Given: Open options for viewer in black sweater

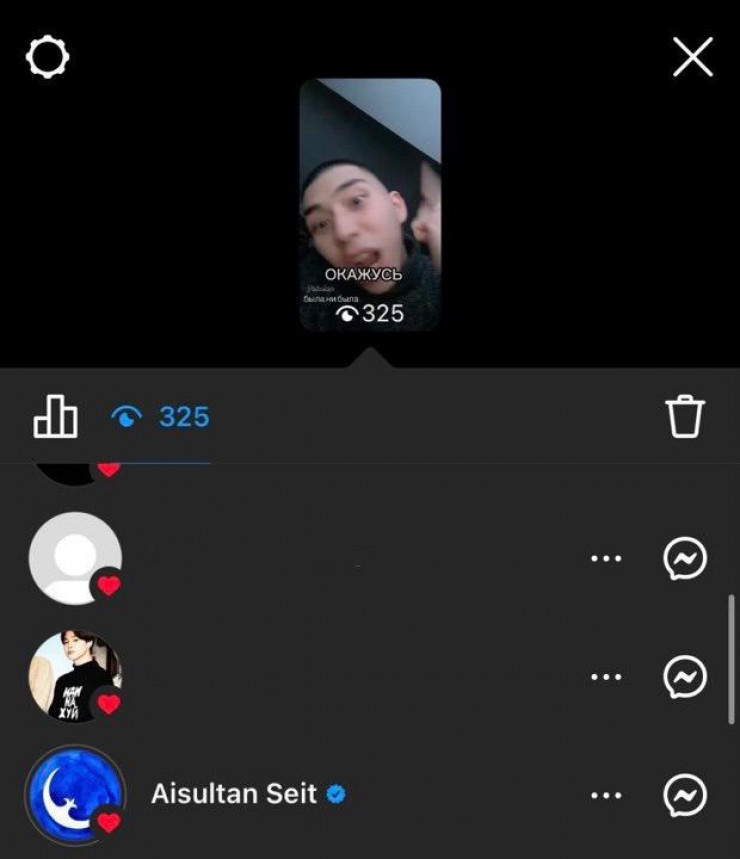Looking at the screenshot, I should click(x=606, y=677).
